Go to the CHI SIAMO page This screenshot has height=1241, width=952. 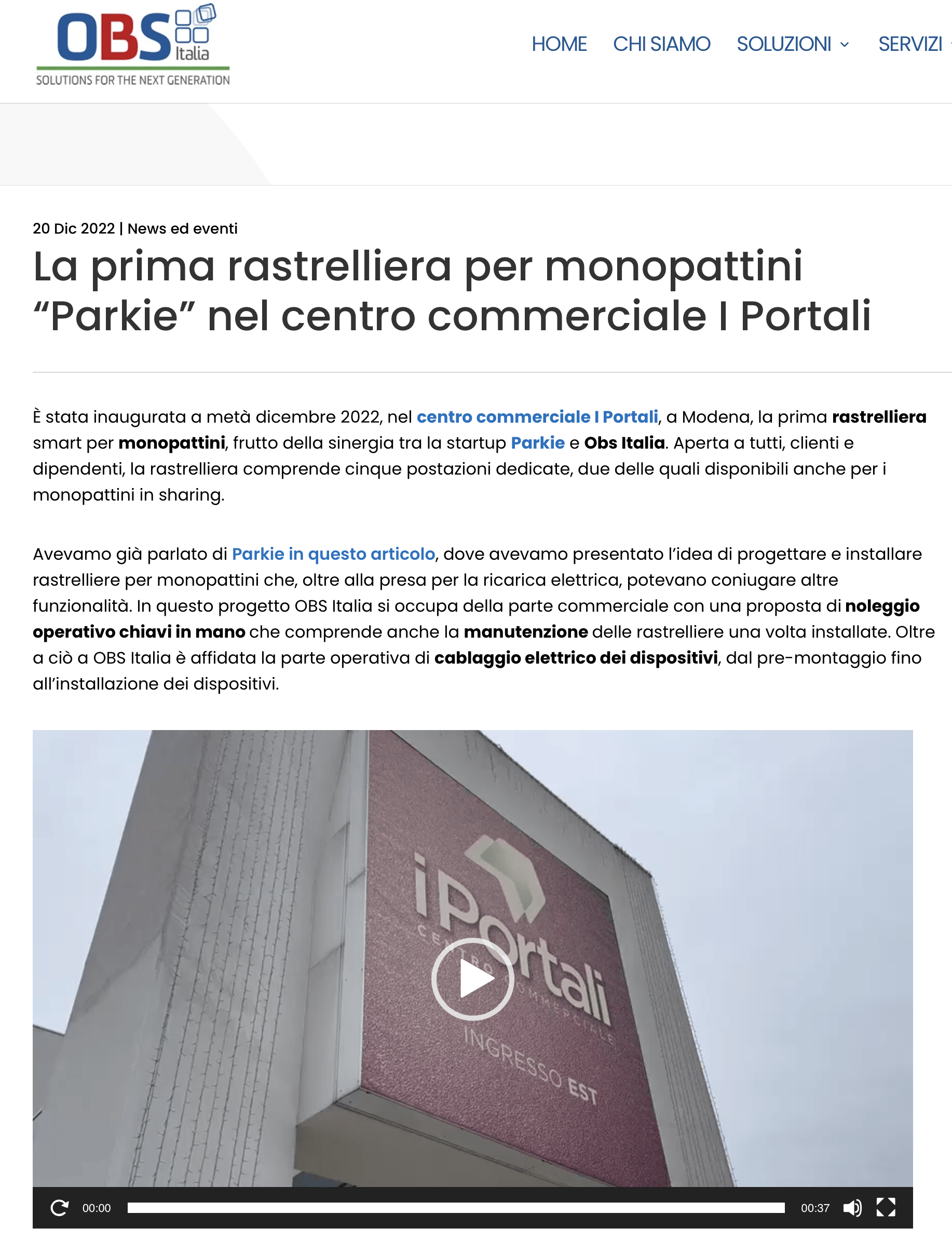(661, 44)
